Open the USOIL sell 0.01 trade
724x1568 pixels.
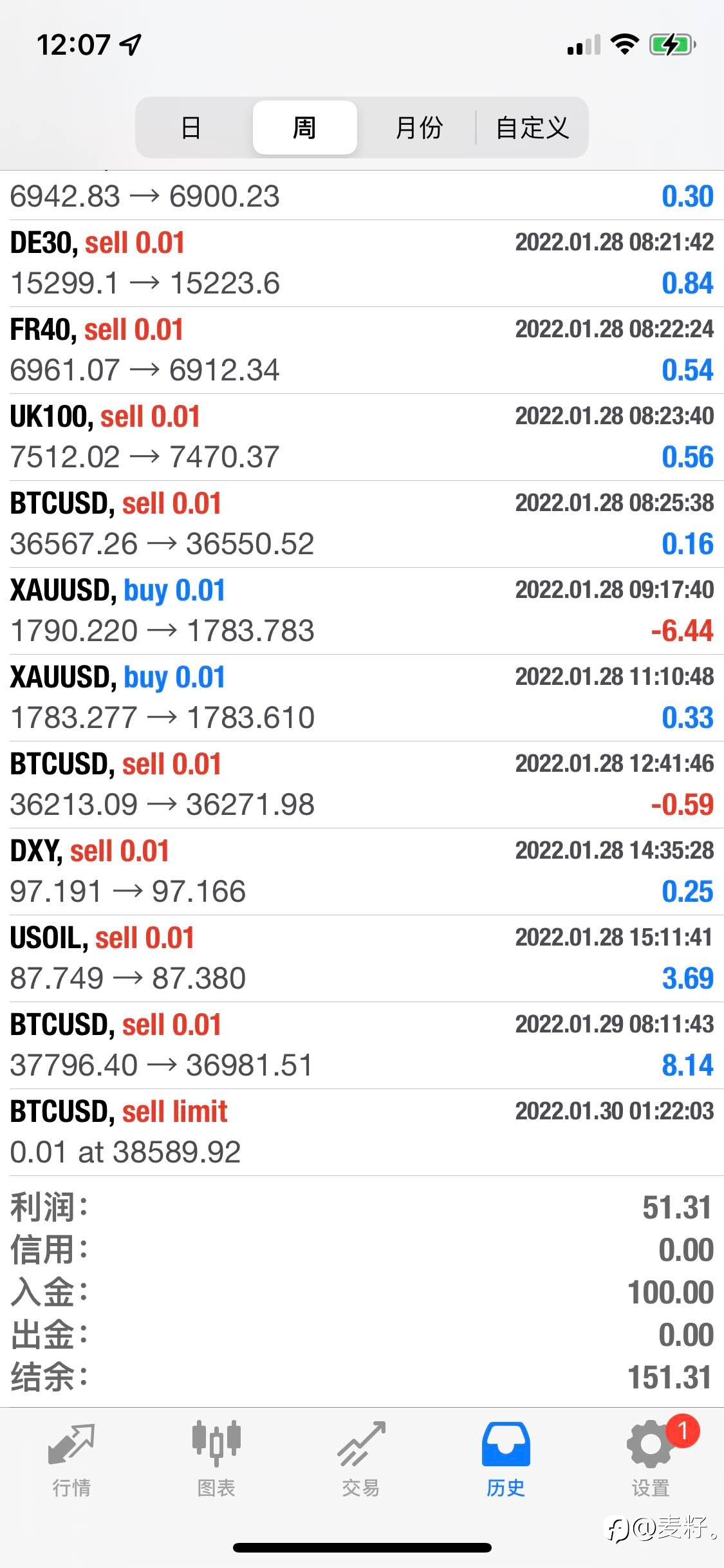click(362, 958)
